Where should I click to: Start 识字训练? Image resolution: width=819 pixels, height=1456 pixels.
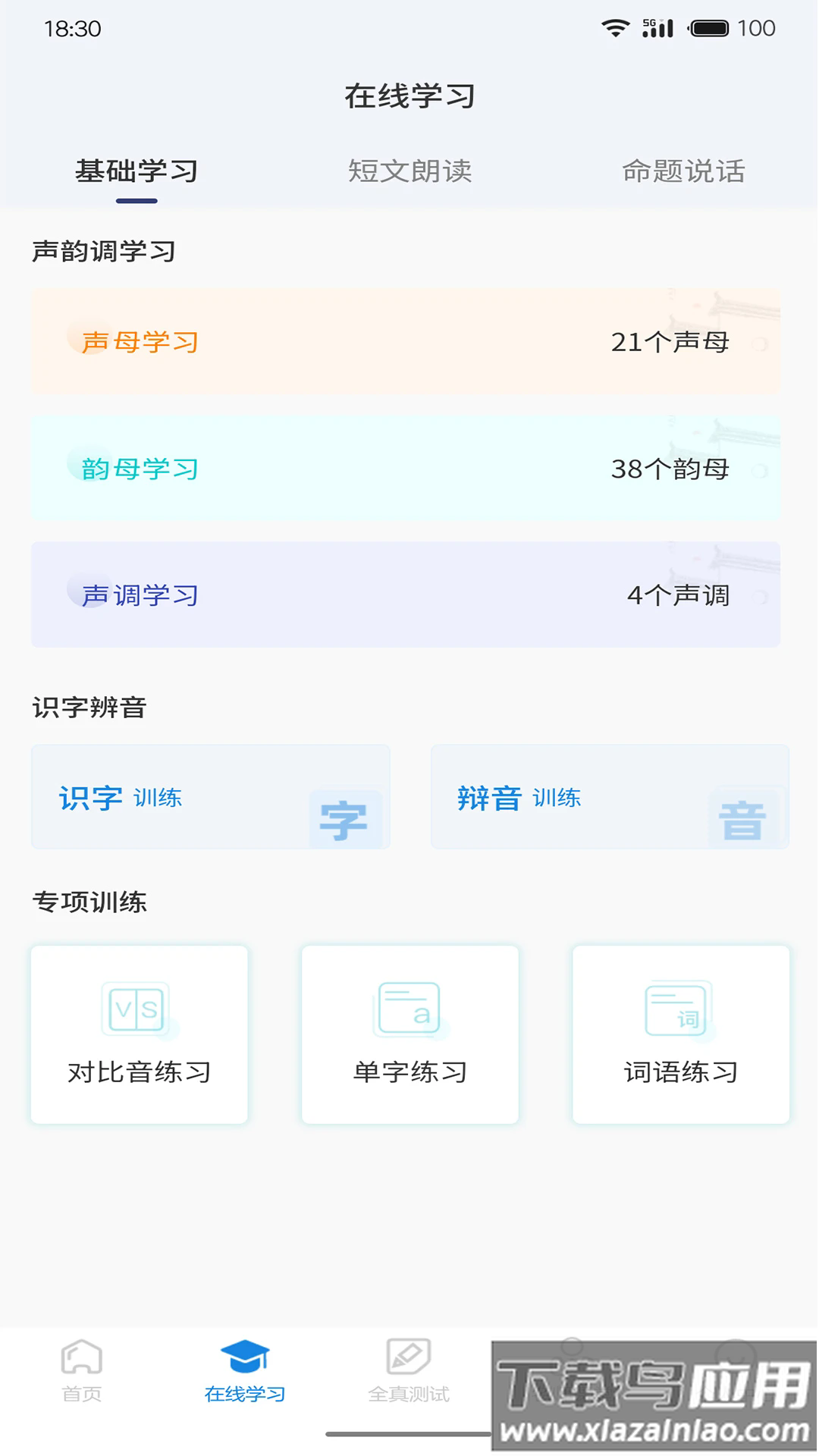click(211, 797)
